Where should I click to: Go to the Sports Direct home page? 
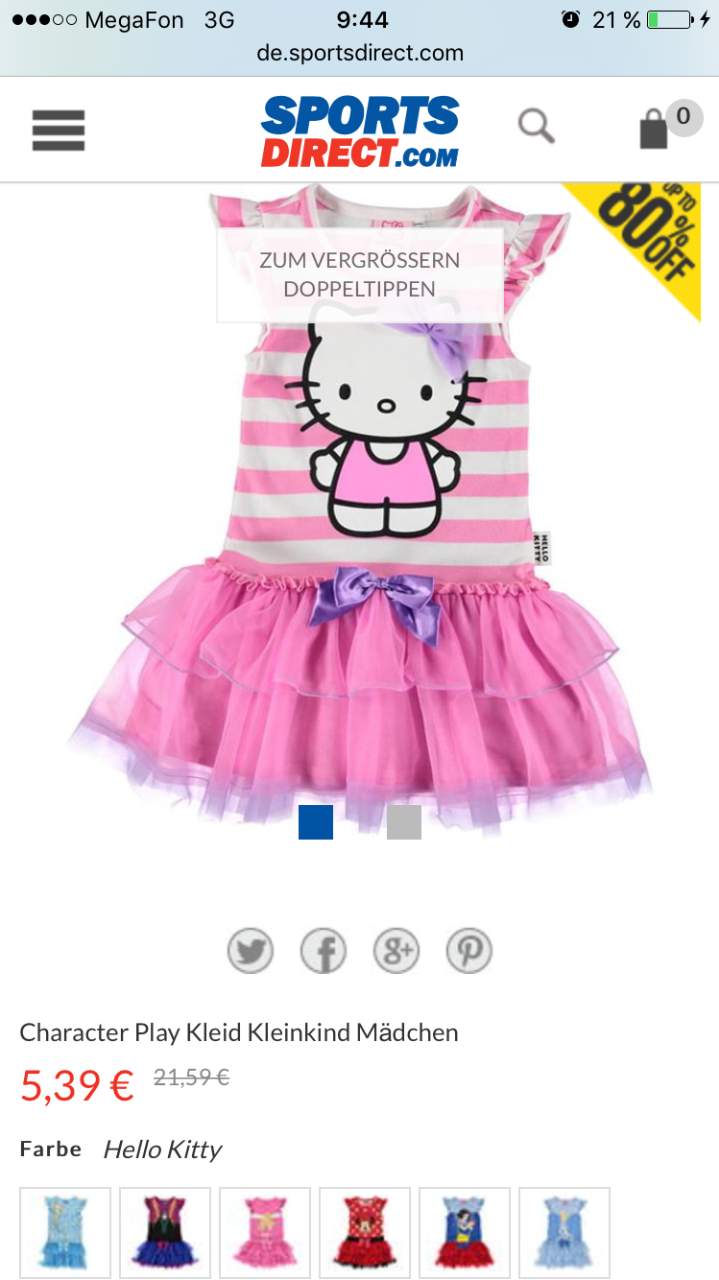tap(360, 131)
